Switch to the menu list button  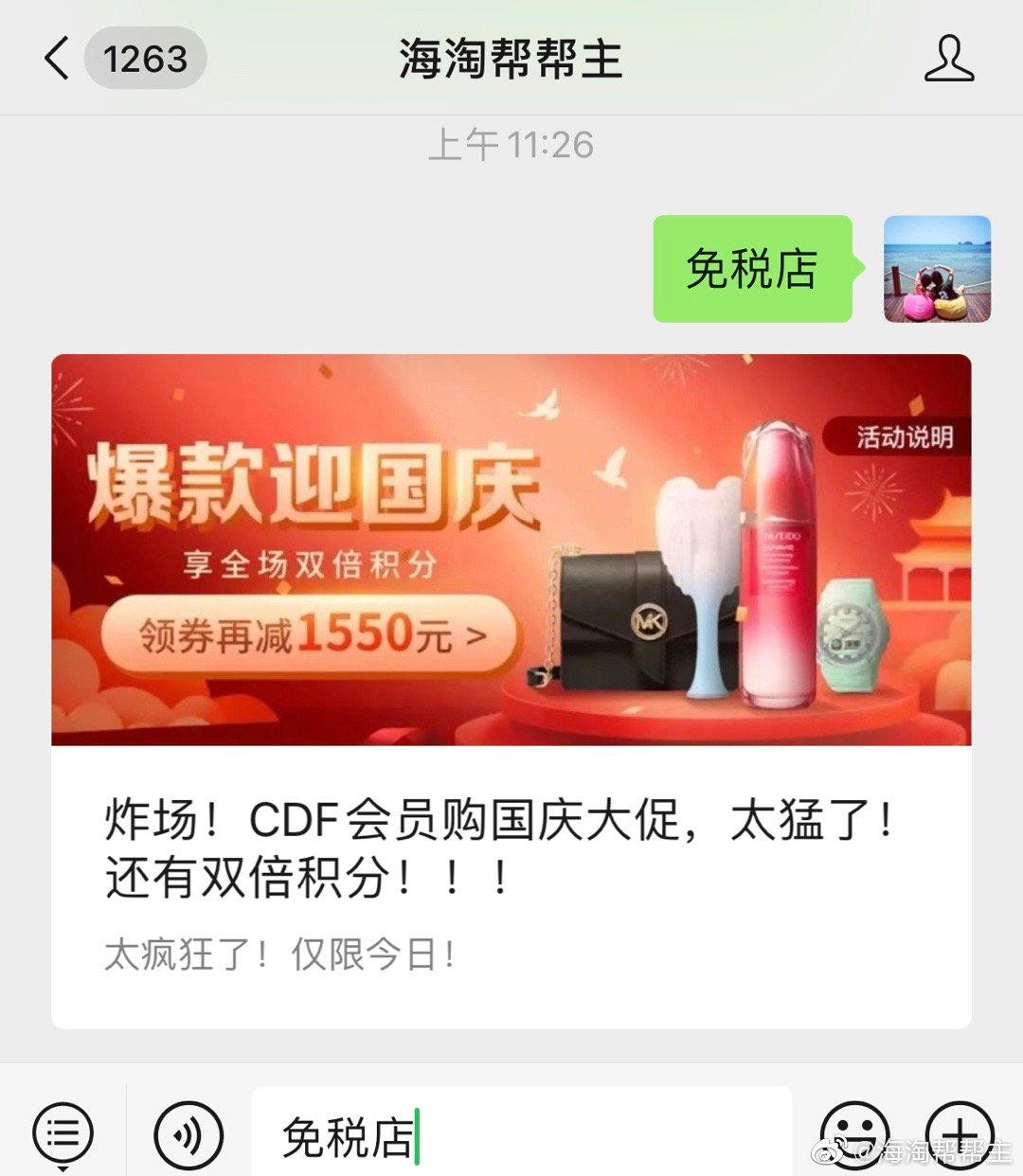point(63,1133)
